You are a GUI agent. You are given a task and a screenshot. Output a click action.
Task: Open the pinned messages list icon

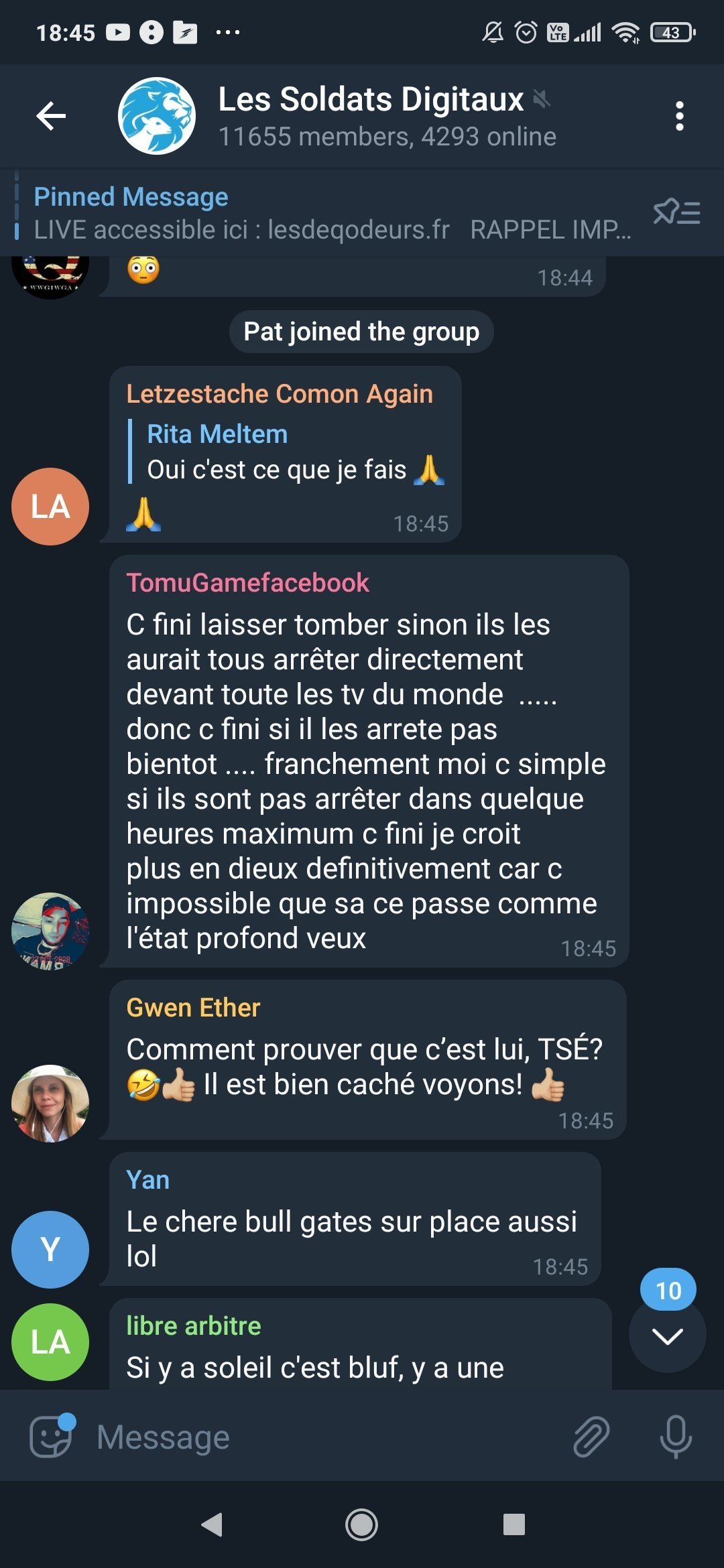[x=676, y=212]
